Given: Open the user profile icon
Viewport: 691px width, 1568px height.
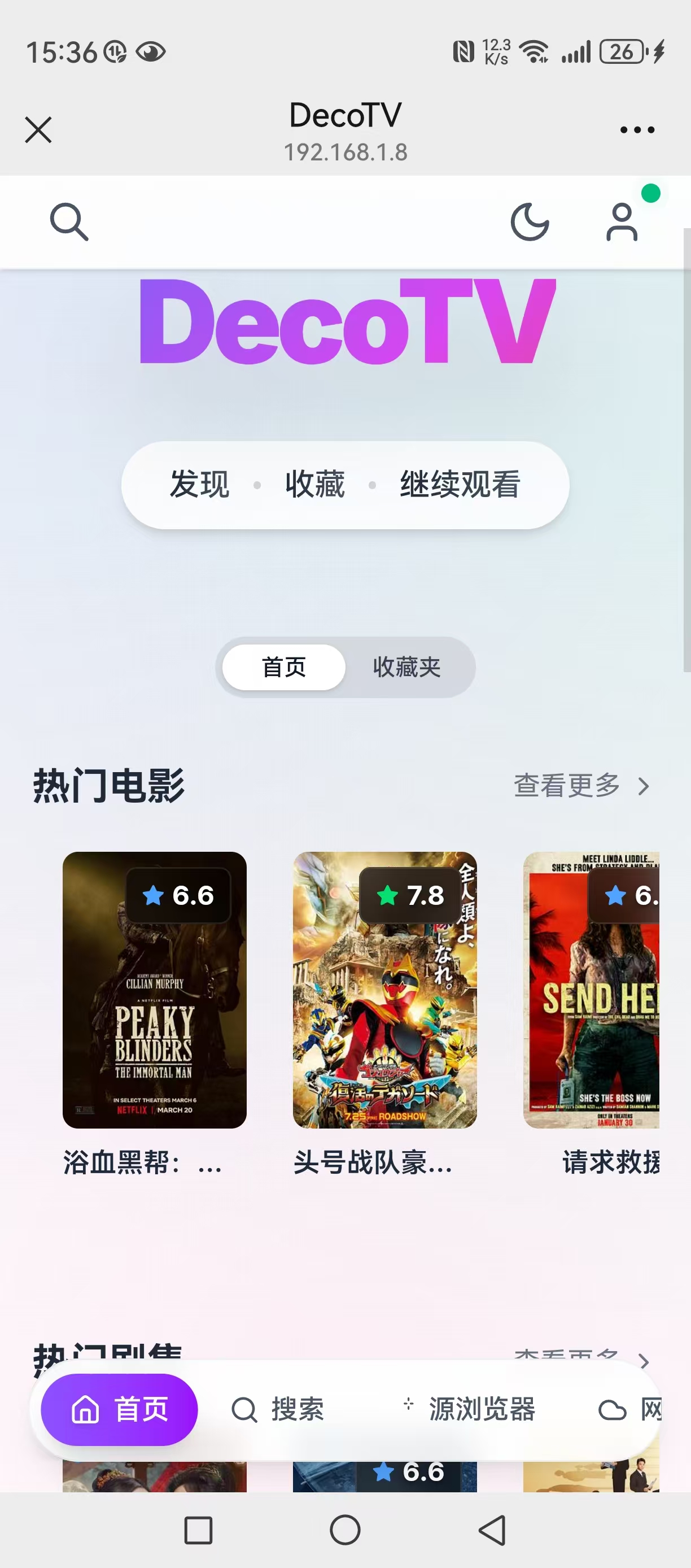Looking at the screenshot, I should 622,222.
